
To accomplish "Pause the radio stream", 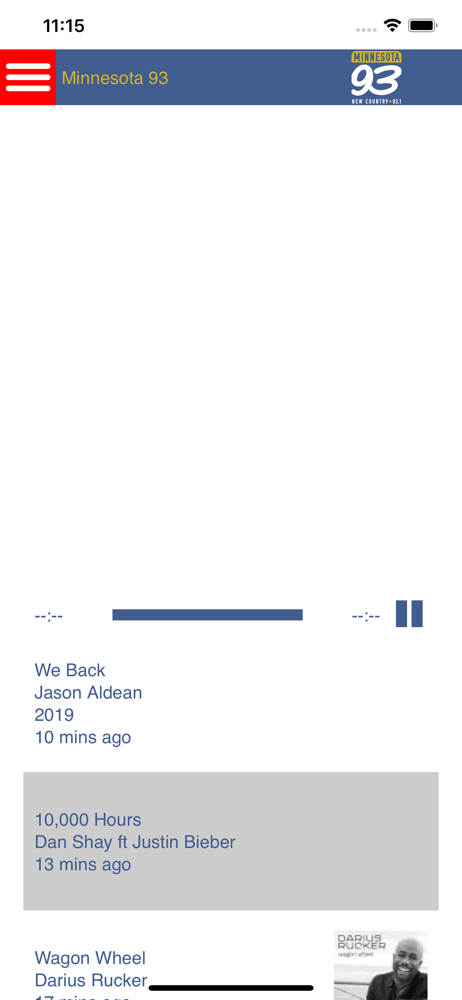I will [x=409, y=614].
